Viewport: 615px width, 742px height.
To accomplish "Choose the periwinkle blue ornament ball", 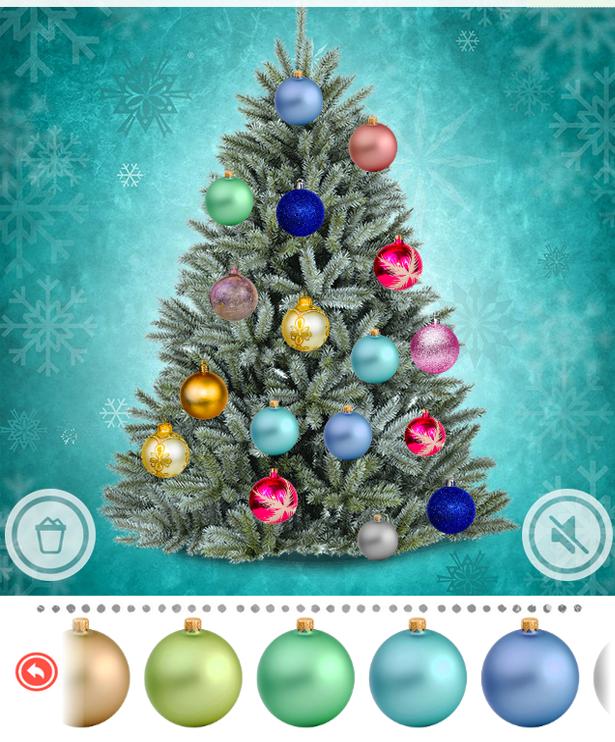I will [x=529, y=677].
